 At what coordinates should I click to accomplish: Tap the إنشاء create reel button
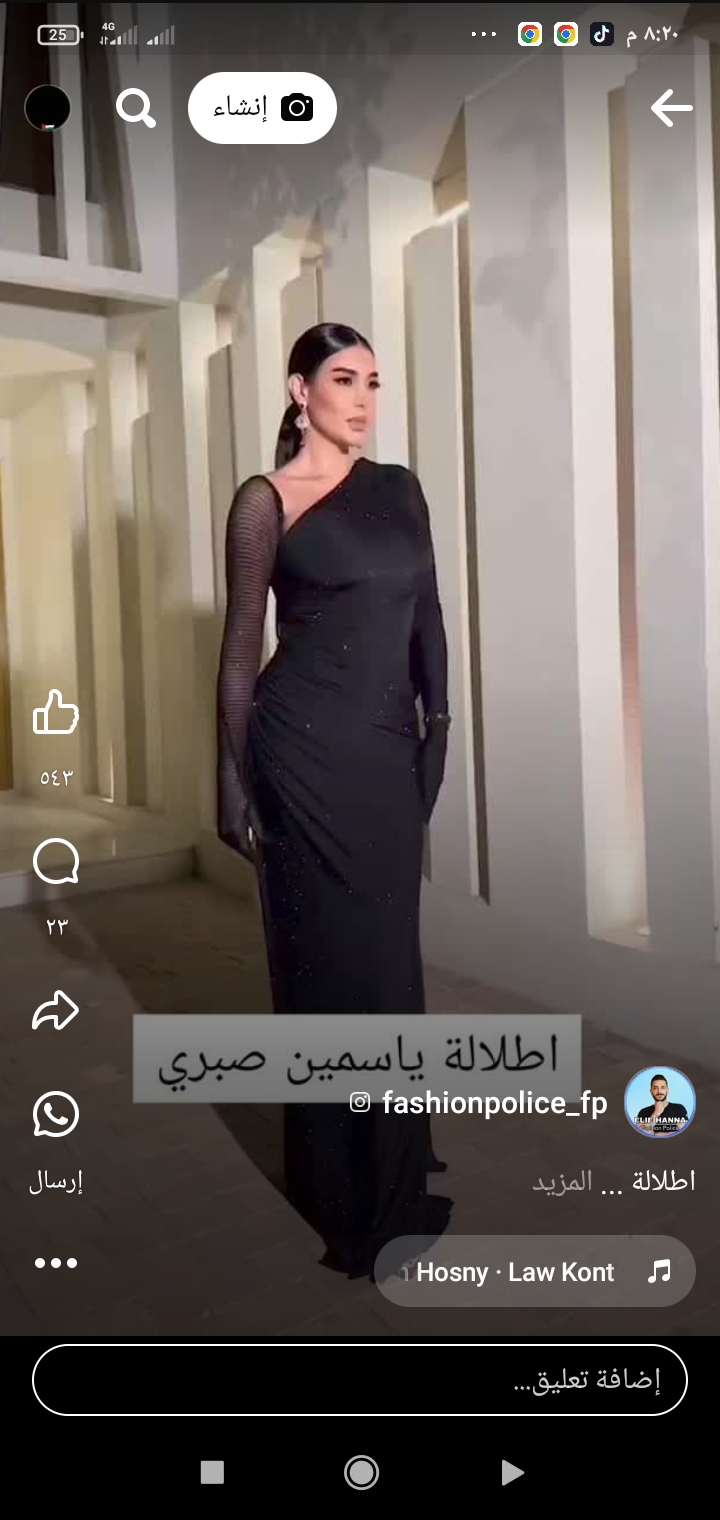click(262, 108)
